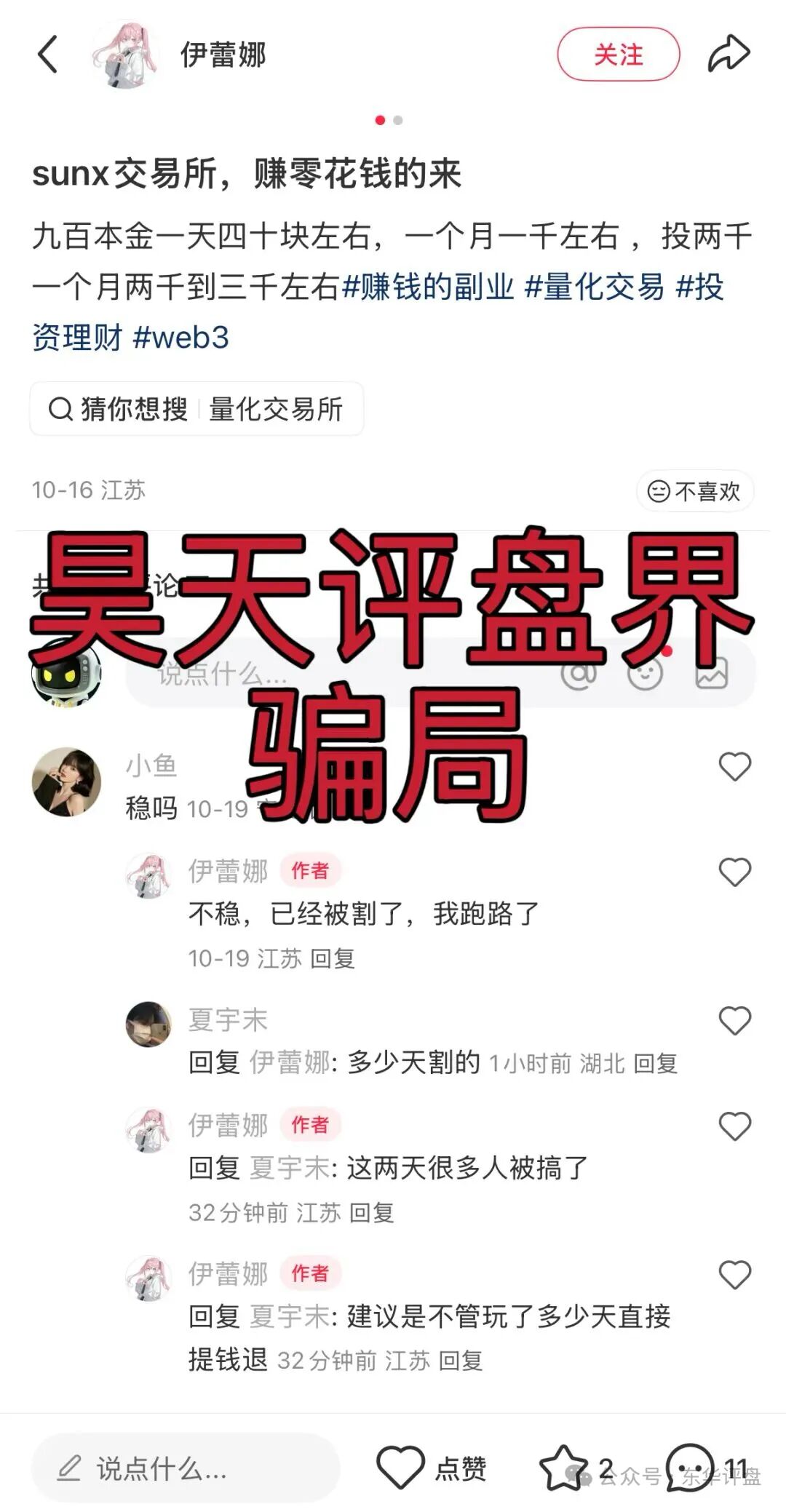Open the #web3 hashtag link
The image size is (786, 1512).
[181, 338]
